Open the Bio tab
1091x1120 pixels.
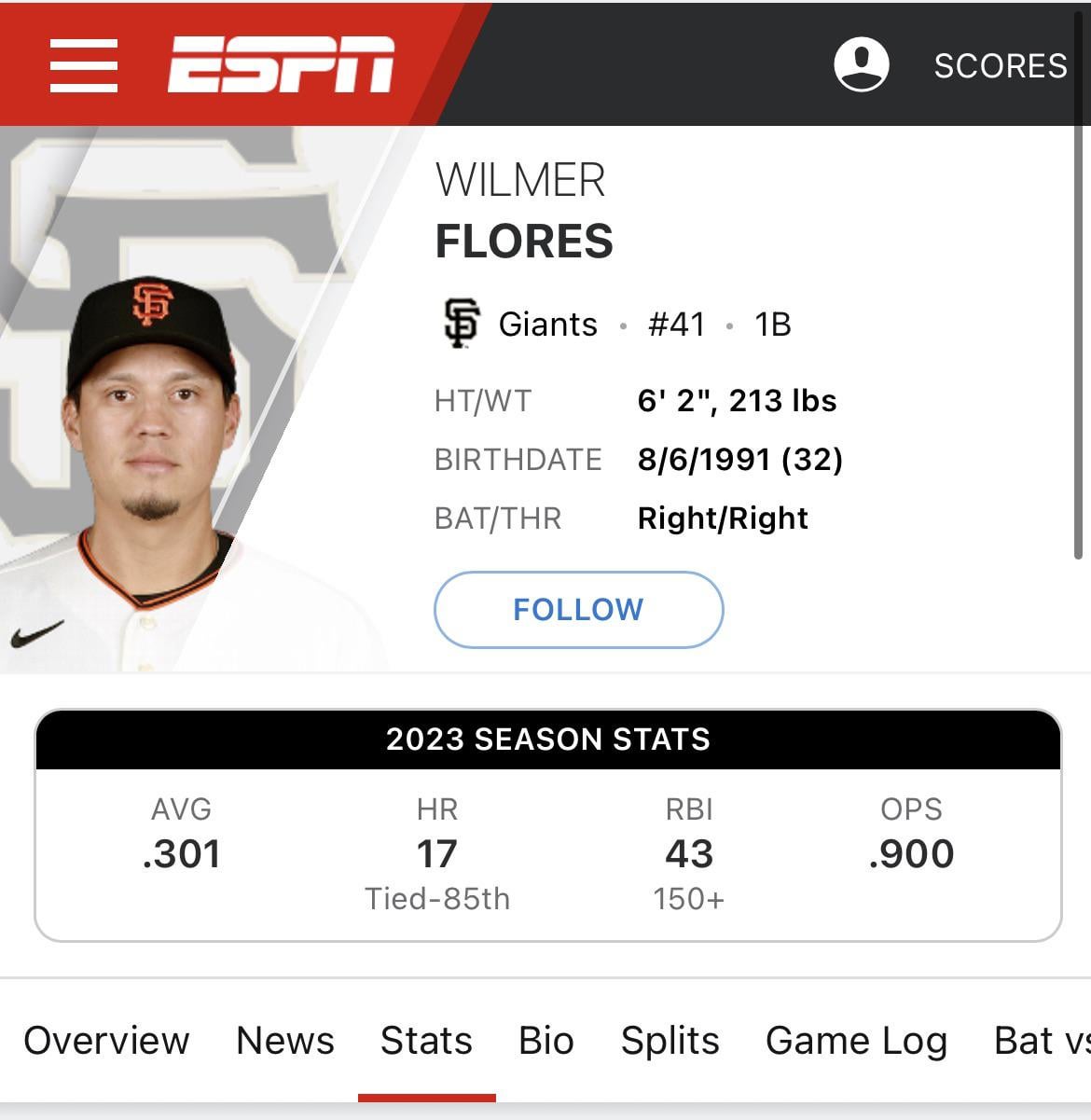pos(546,1041)
